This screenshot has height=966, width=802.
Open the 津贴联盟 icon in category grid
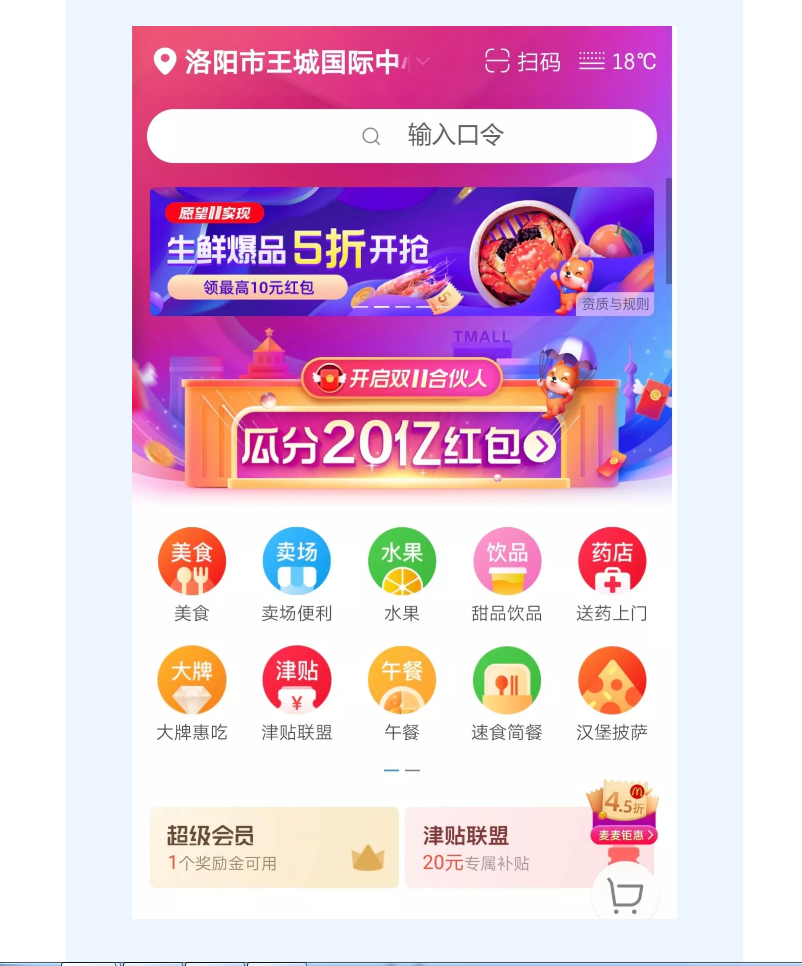297,692
